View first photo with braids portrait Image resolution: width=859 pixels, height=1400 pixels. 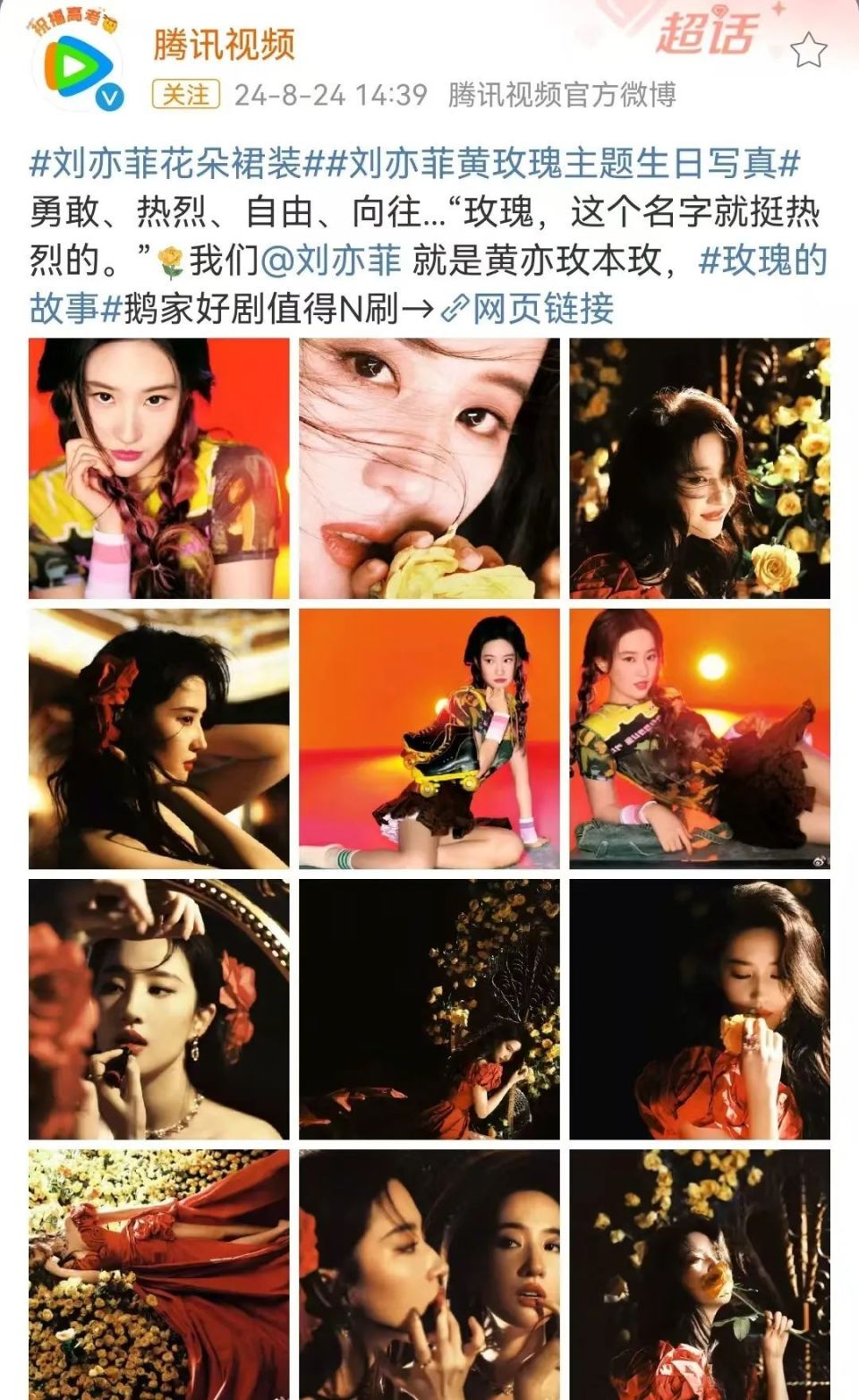pos(159,468)
